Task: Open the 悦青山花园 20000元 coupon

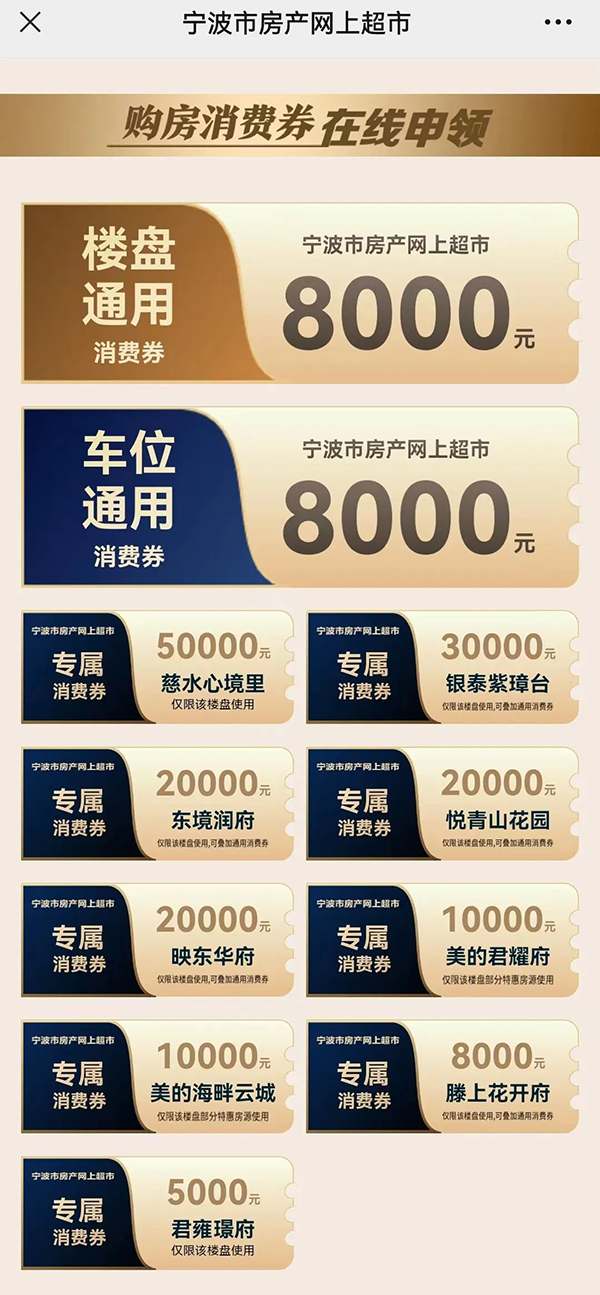Action: [x=442, y=803]
